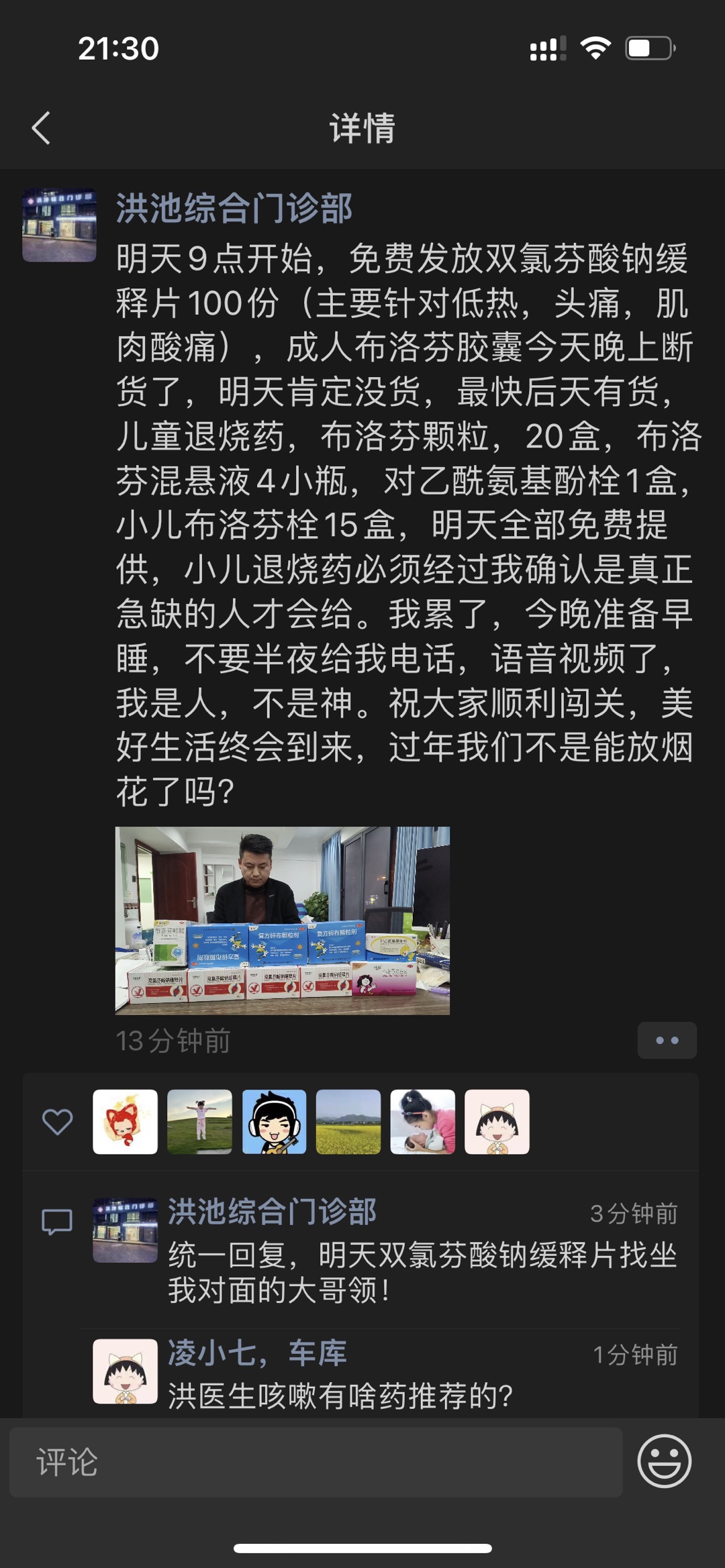Image resolution: width=725 pixels, height=1568 pixels.
Task: Open 洪池综合门诊部 profile from post header name
Action: tap(234, 208)
